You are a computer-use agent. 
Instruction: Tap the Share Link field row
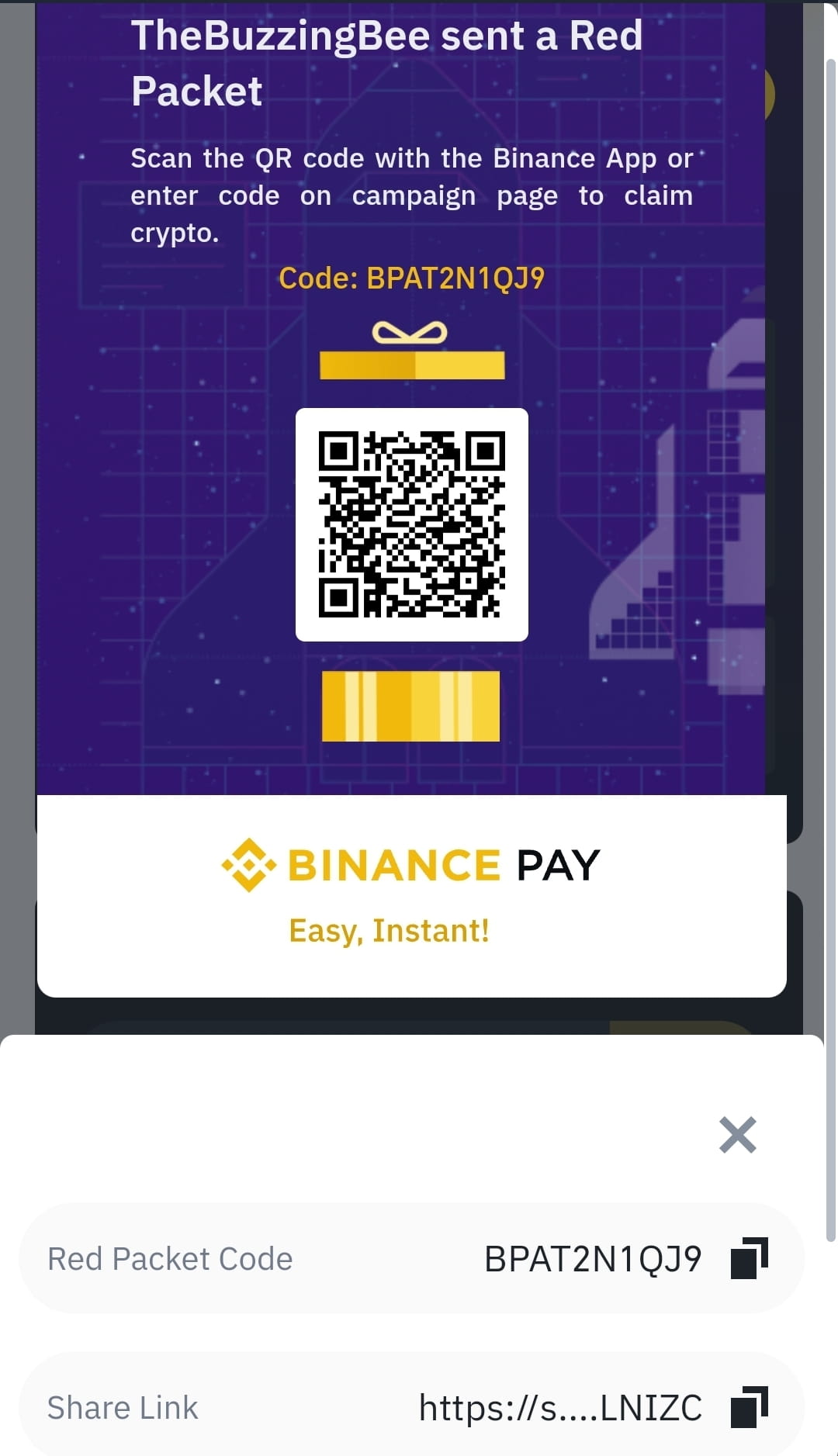pyautogui.click(x=310, y=1407)
